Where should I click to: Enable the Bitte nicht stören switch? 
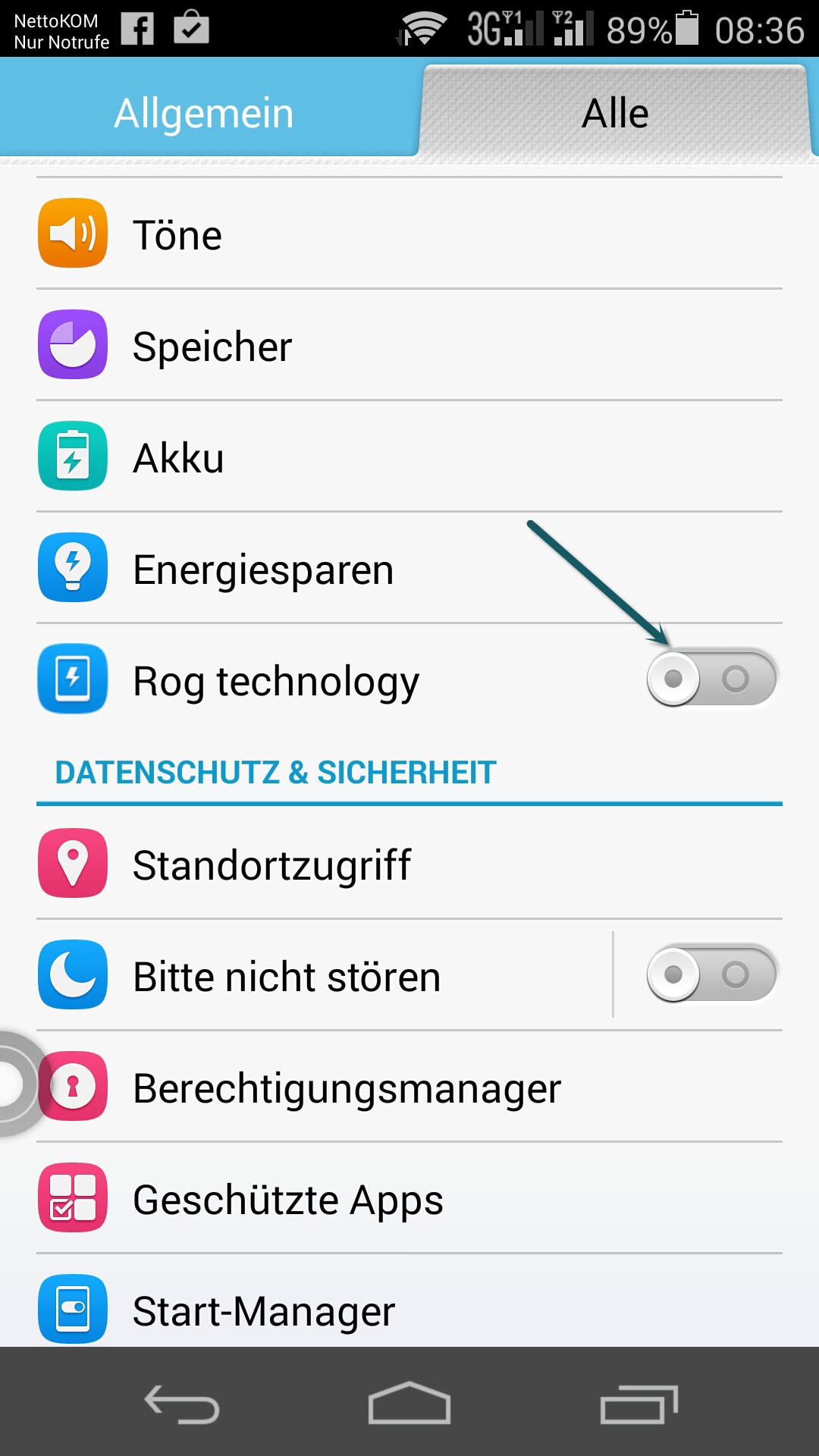[x=711, y=974]
